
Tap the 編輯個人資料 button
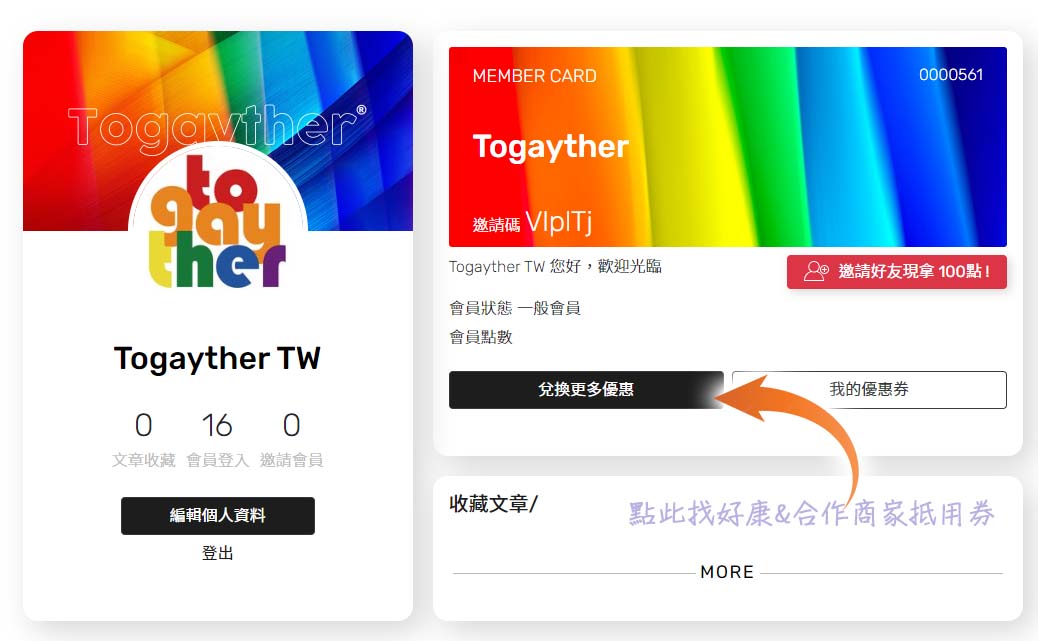[x=217, y=516]
